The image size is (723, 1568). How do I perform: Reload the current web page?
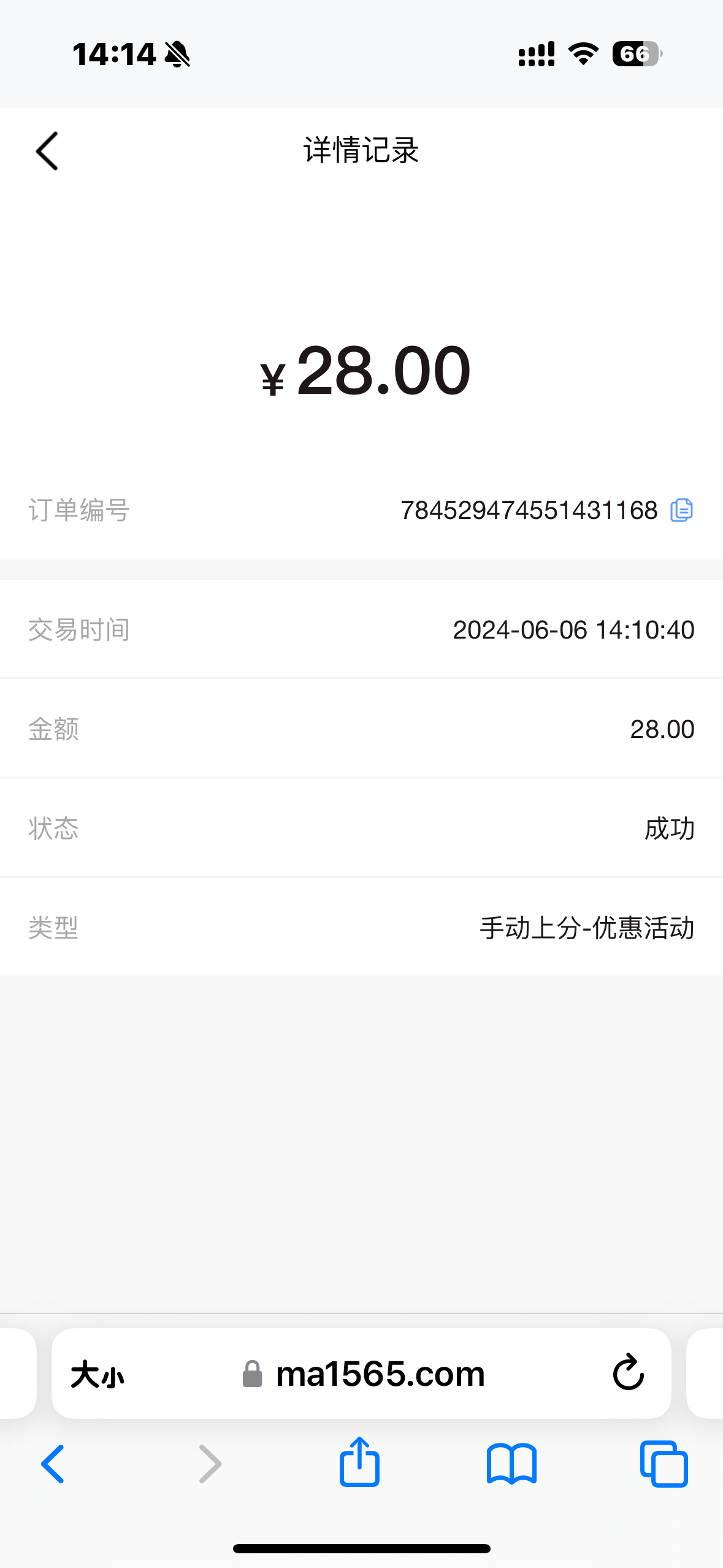628,1373
